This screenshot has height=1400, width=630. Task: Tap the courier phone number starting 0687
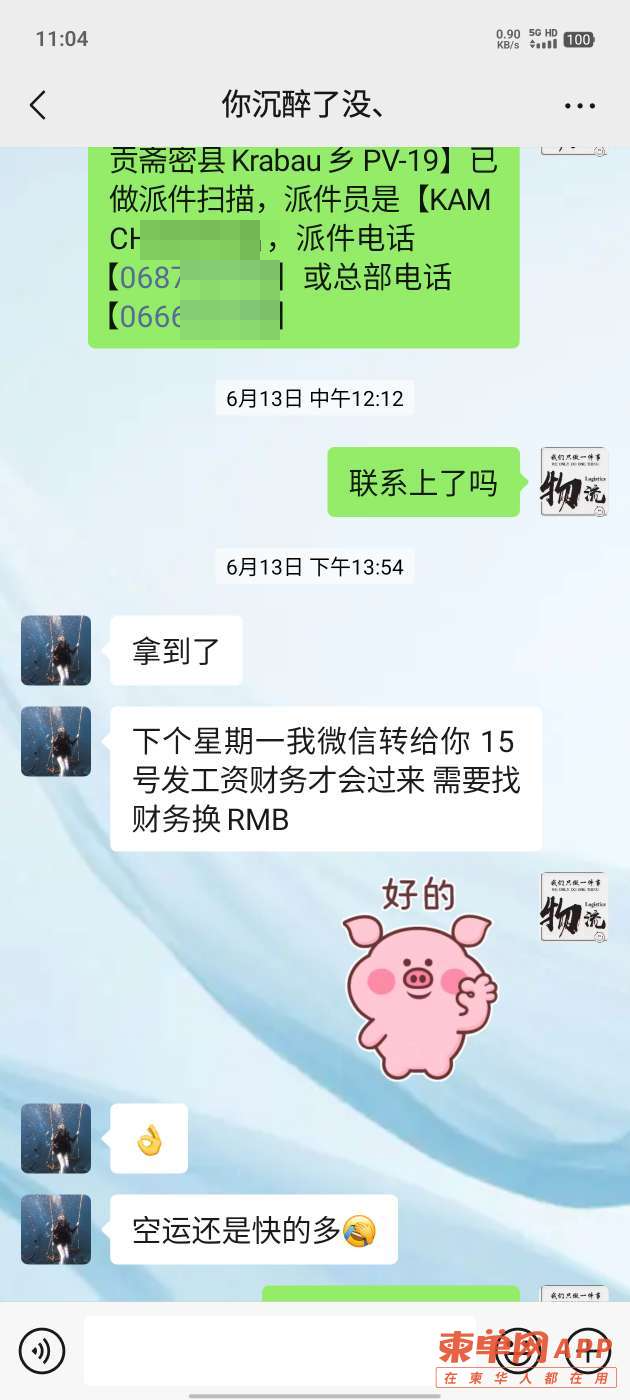click(196, 277)
